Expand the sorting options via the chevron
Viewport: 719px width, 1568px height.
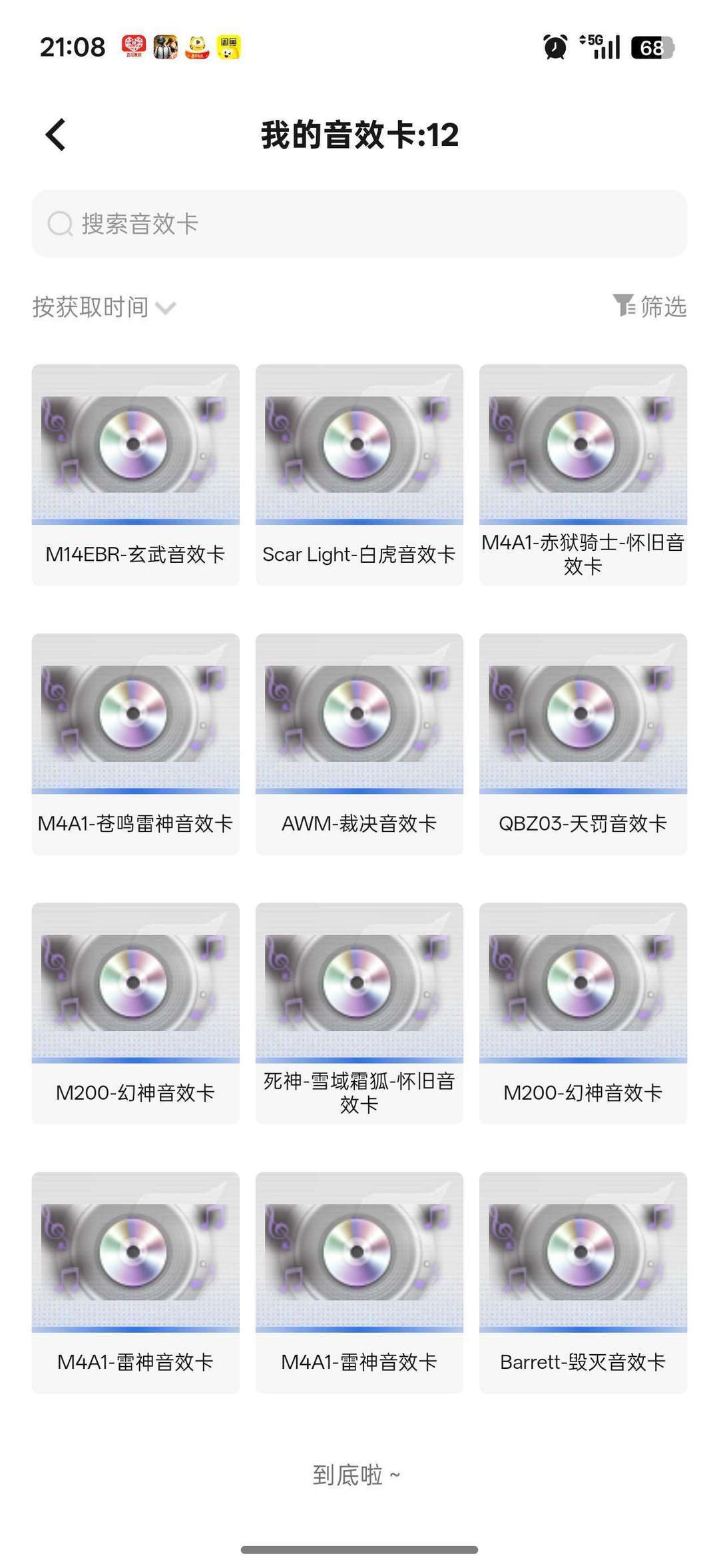coord(166,308)
